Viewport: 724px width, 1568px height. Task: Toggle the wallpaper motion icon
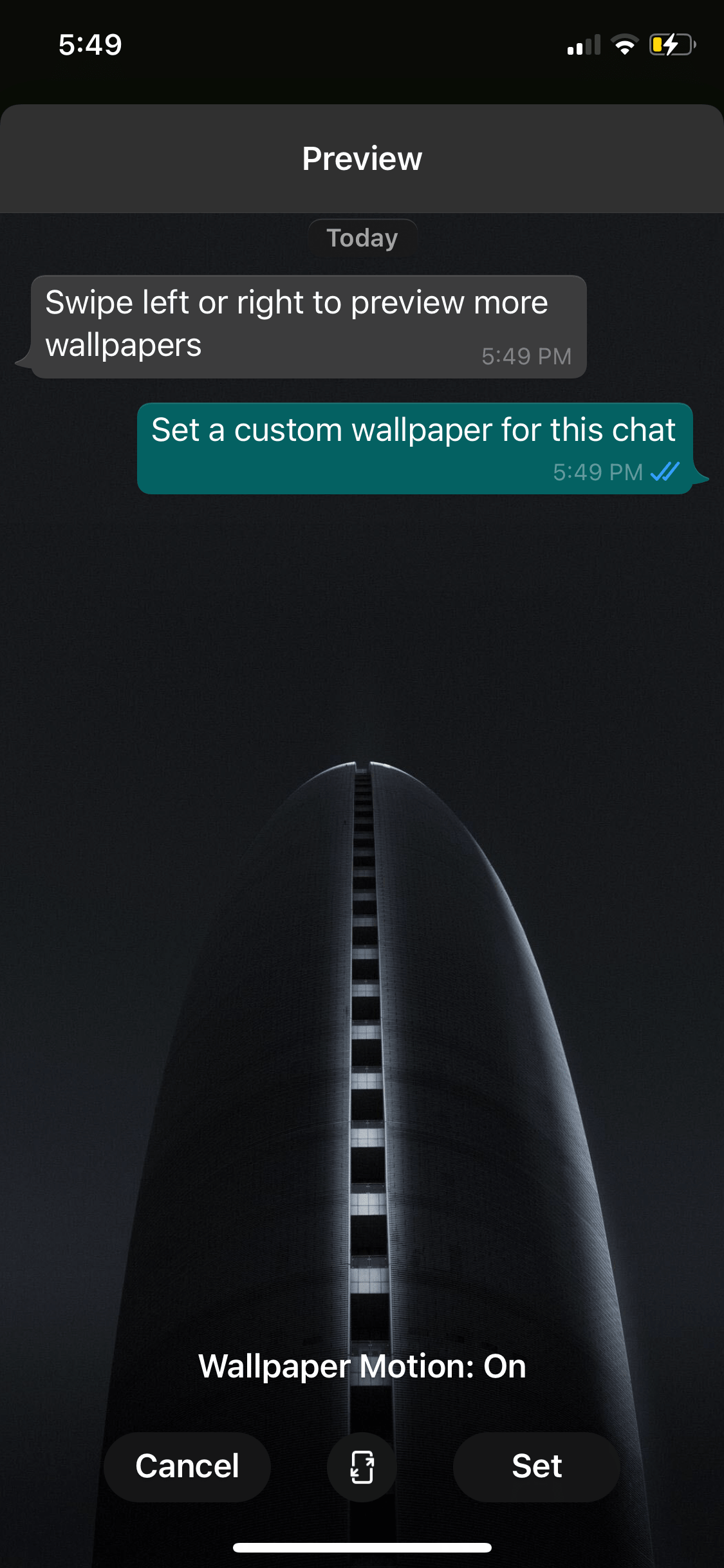[x=362, y=1467]
